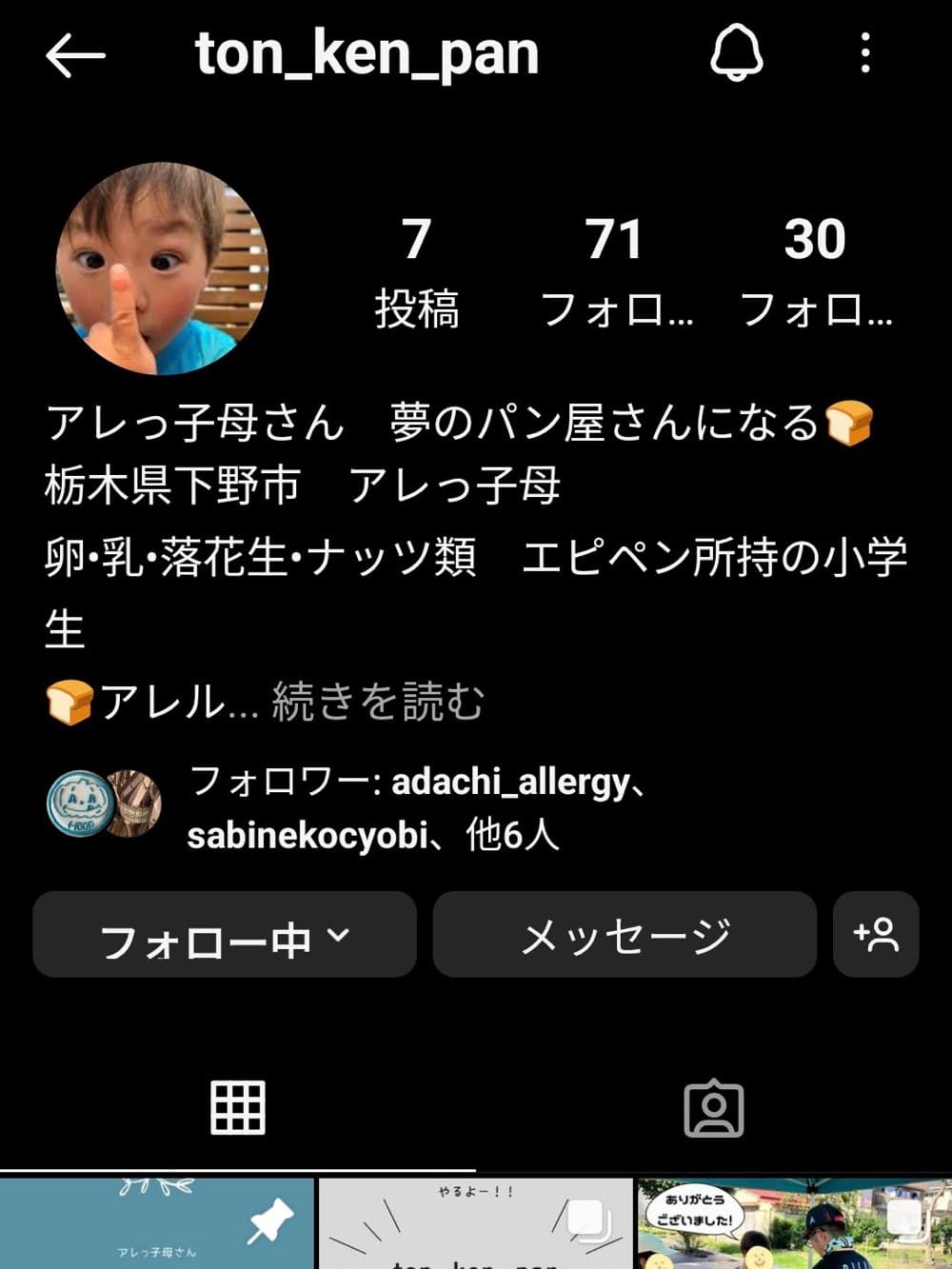This screenshot has height=1269, width=952.
Task: Open the フォロー中 following options
Action: [225, 936]
